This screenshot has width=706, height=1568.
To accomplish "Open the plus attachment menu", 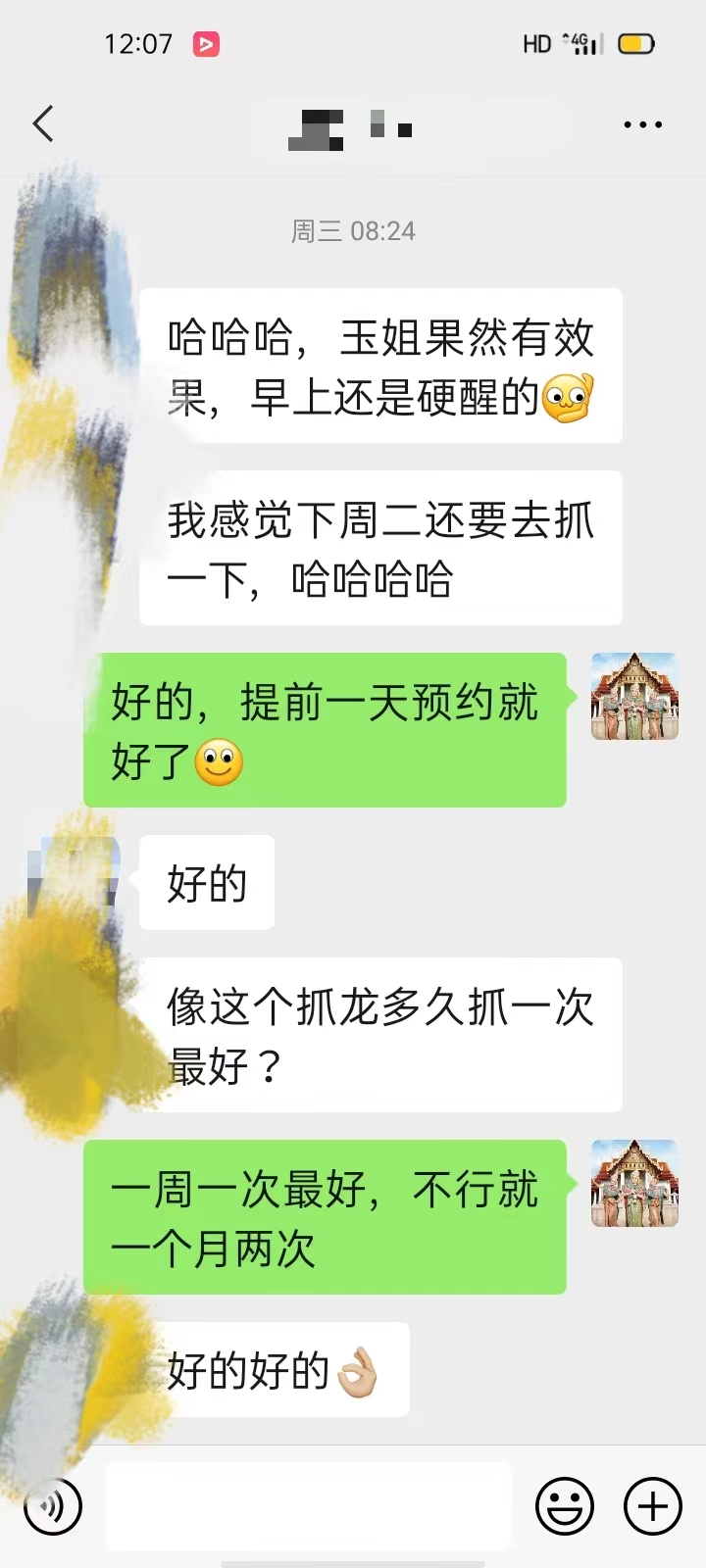I will (x=652, y=1505).
